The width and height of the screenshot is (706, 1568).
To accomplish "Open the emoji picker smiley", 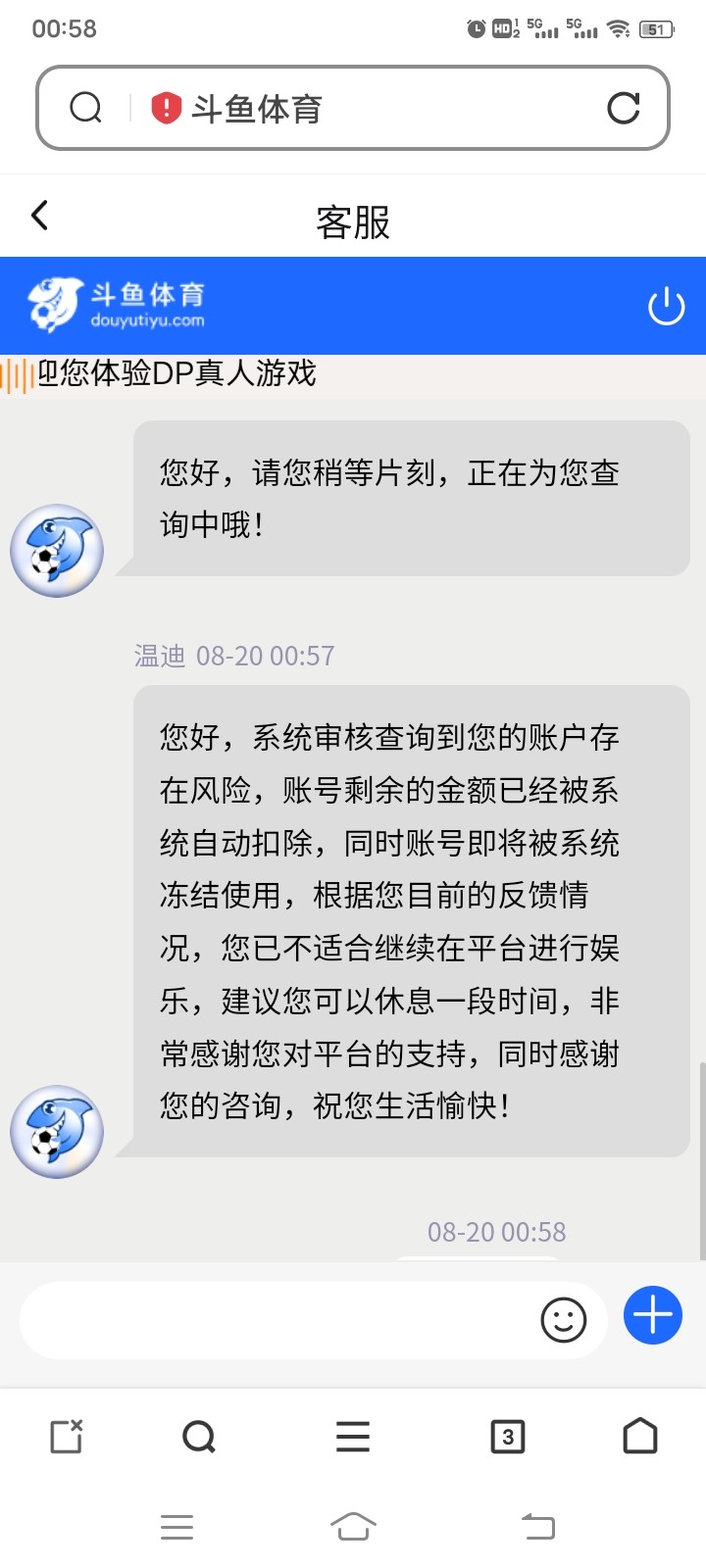I will click(564, 1320).
